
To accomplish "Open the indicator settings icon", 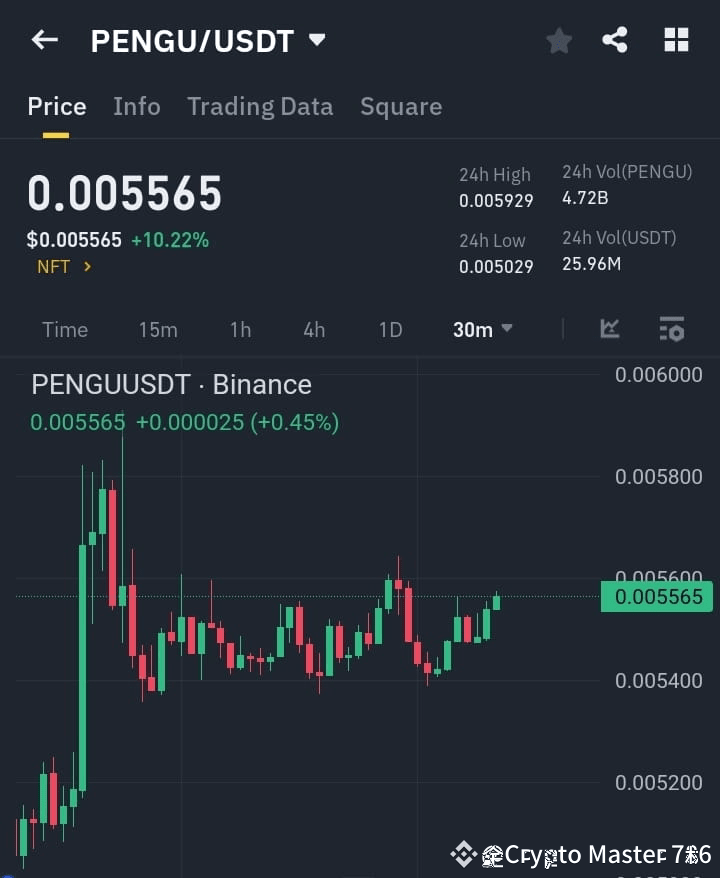I will pyautogui.click(x=671, y=329).
